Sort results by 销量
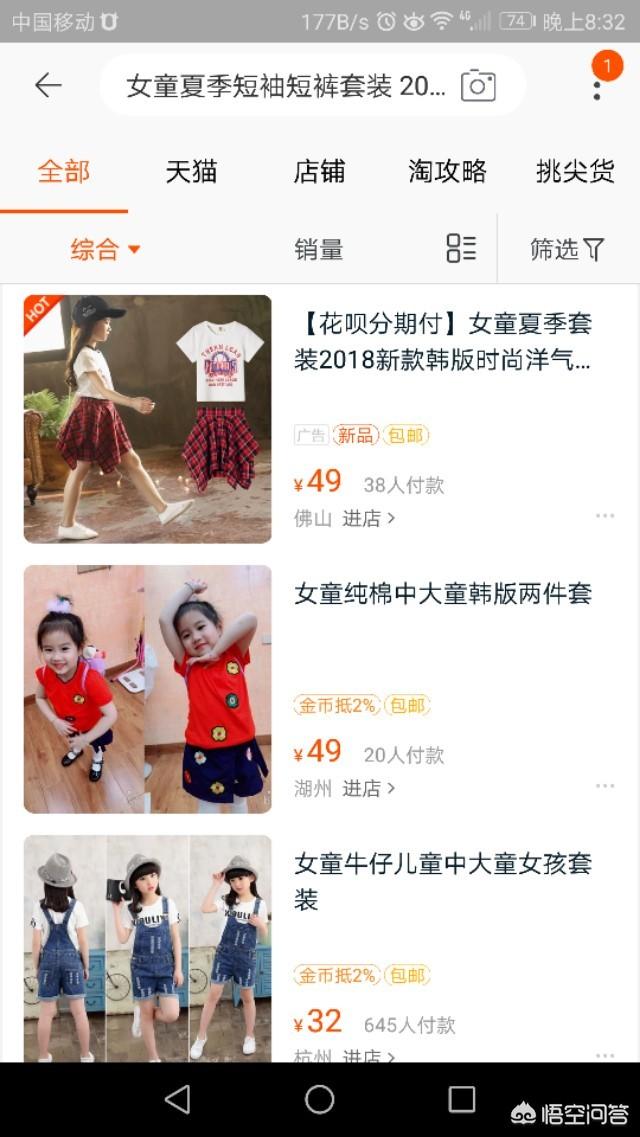 coord(319,249)
